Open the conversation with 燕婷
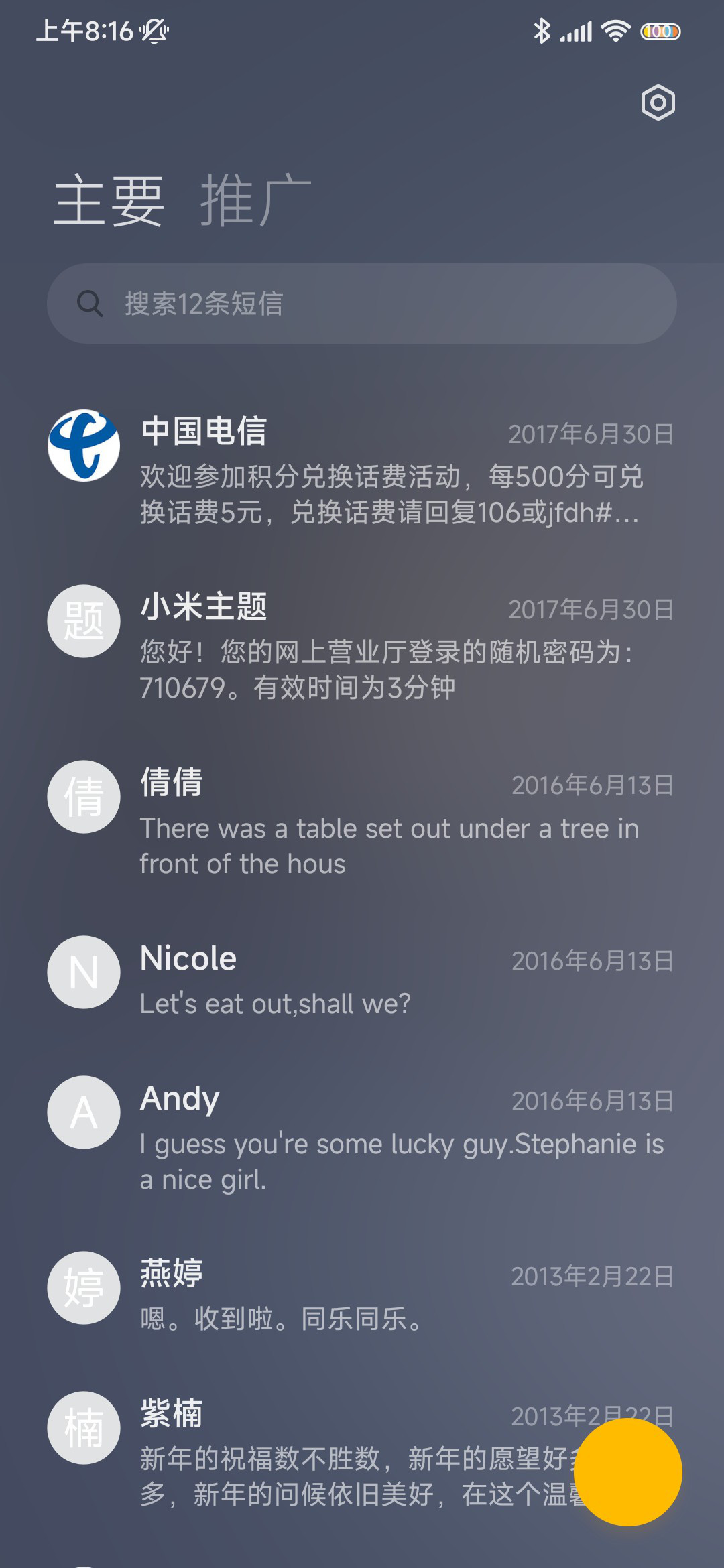Image resolution: width=724 pixels, height=1568 pixels. pos(362,1295)
